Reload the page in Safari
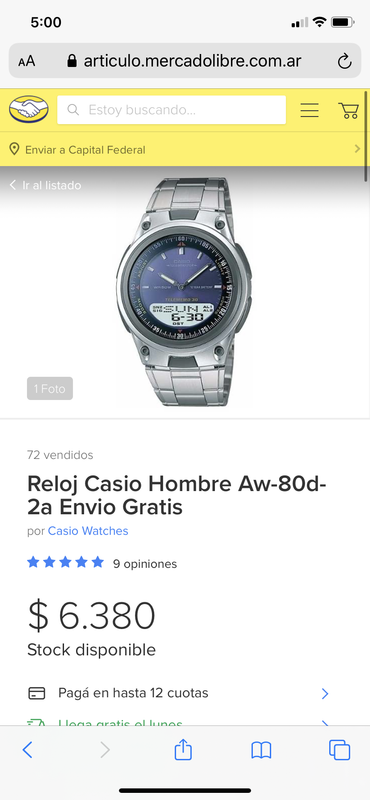Screen dimensions: 370x800 point(344,62)
